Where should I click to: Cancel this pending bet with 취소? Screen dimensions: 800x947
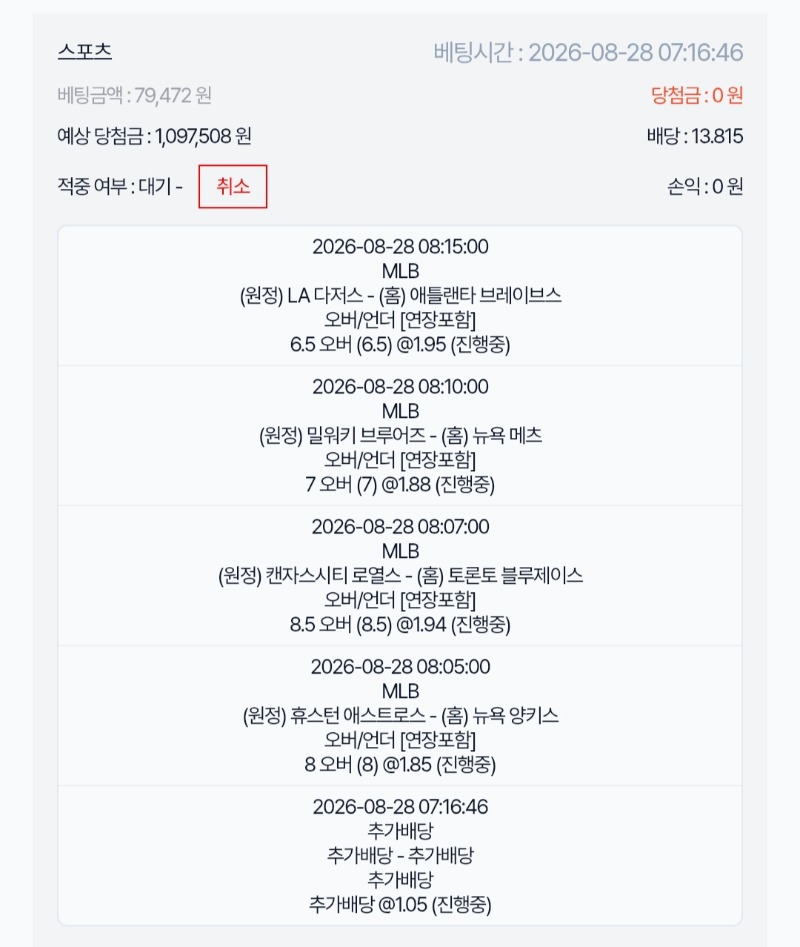232,186
